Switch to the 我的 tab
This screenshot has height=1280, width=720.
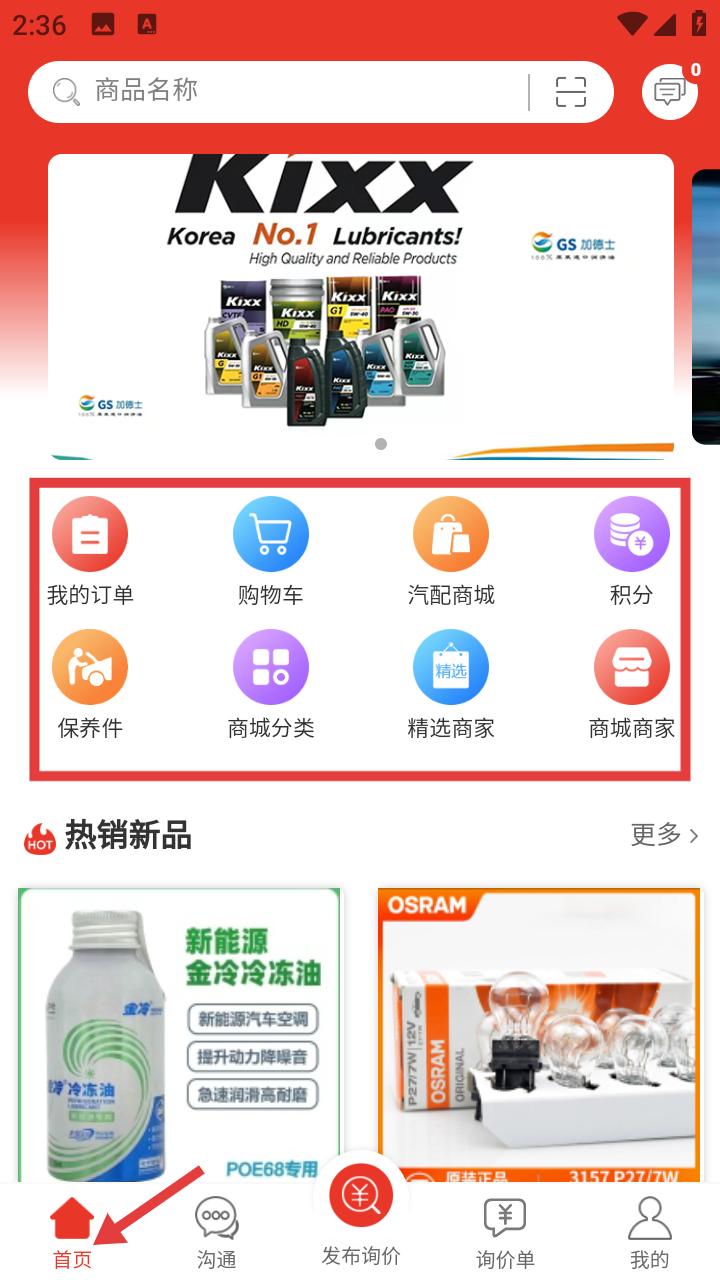click(649, 1233)
